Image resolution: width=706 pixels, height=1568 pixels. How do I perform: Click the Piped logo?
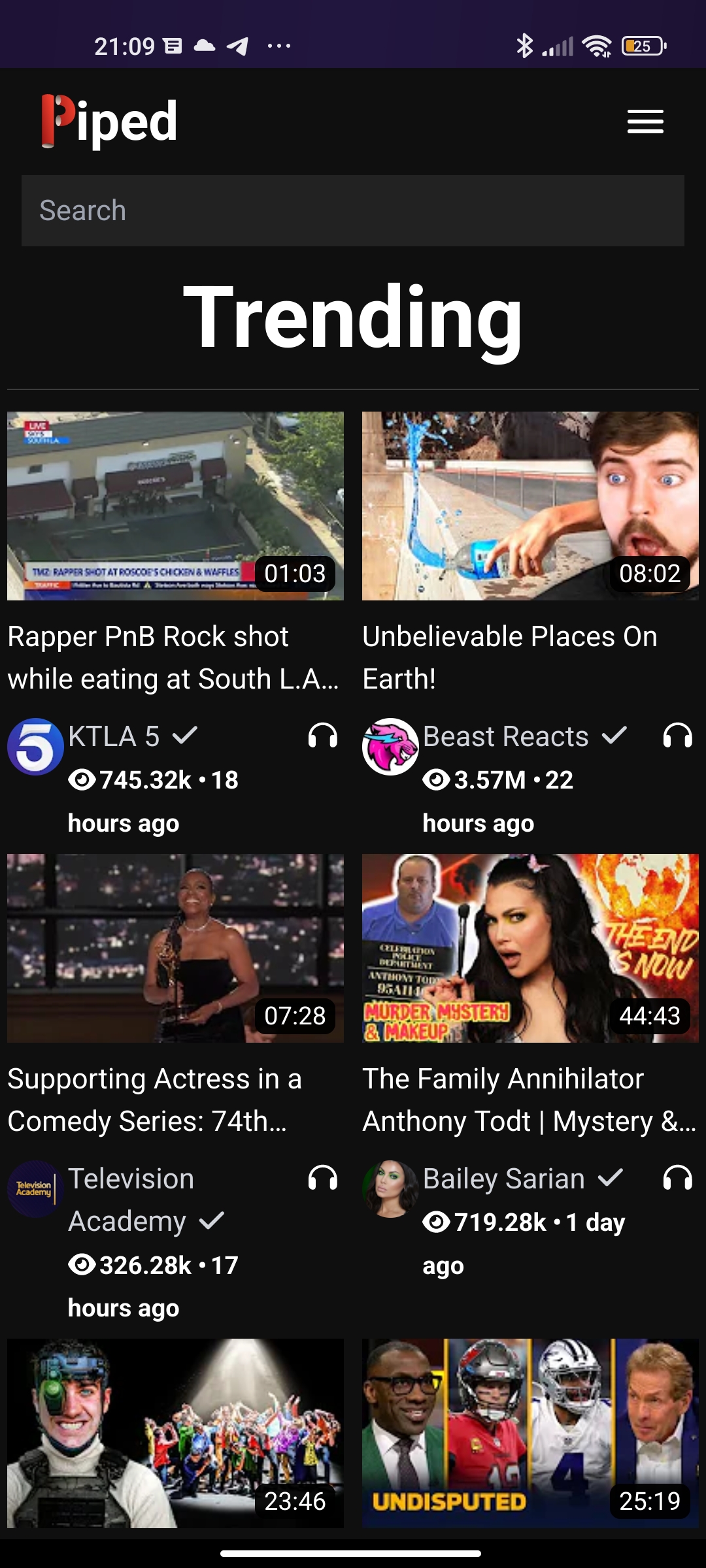click(x=107, y=122)
